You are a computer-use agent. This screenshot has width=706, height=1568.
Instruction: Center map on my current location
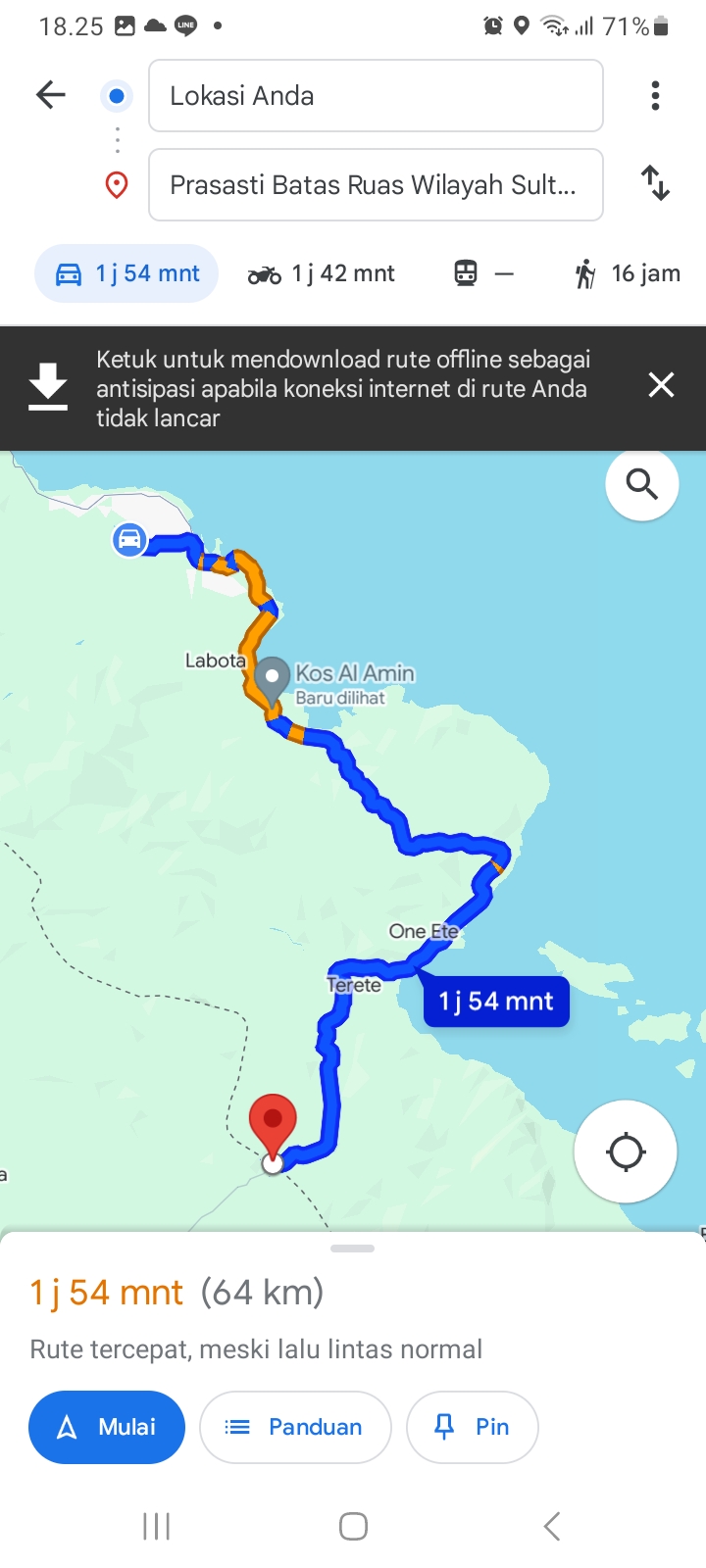pos(626,1151)
